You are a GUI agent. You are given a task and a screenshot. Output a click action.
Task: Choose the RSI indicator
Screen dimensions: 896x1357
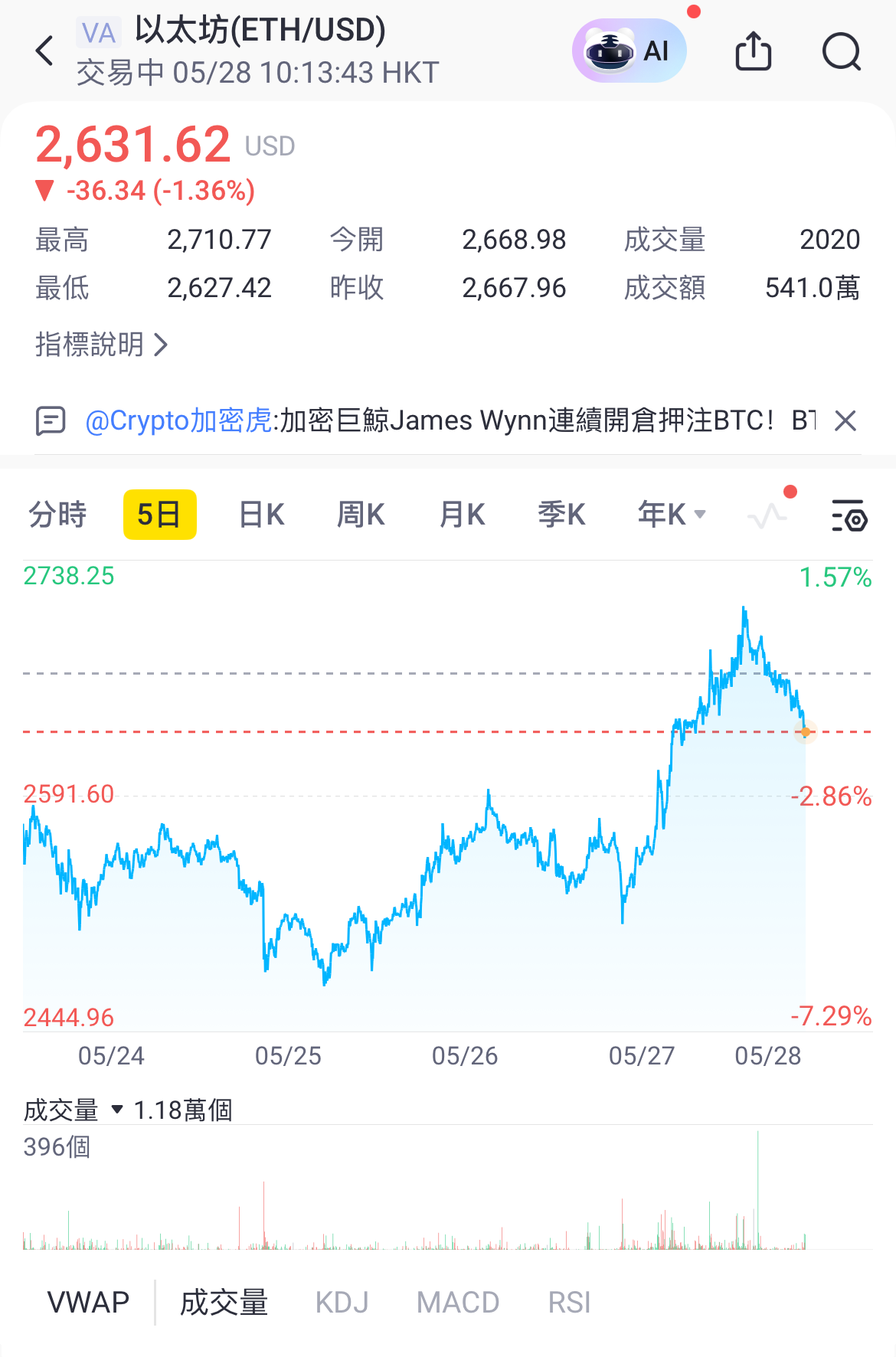[x=569, y=1302]
